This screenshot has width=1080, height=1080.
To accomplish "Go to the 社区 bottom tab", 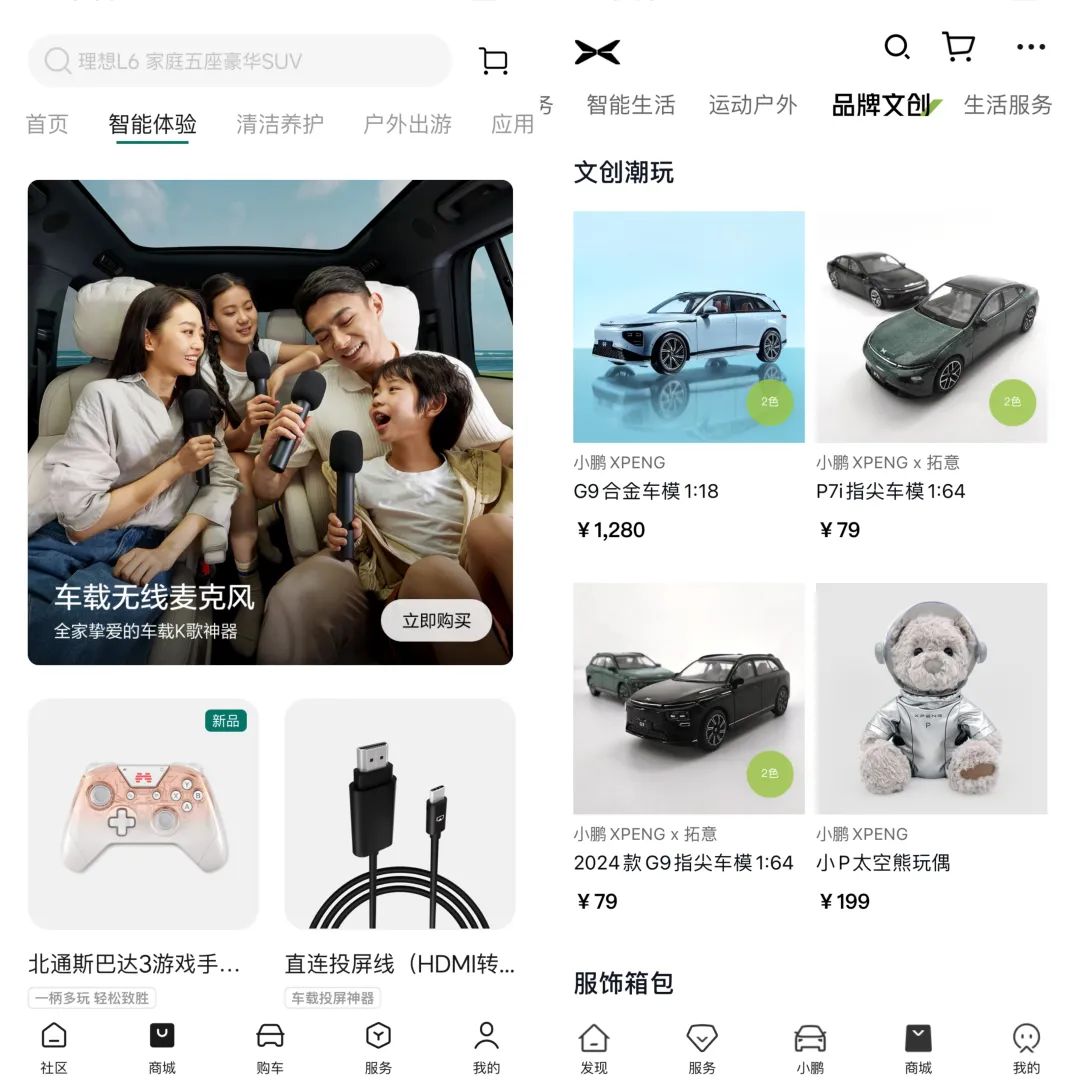I will click(x=54, y=1047).
